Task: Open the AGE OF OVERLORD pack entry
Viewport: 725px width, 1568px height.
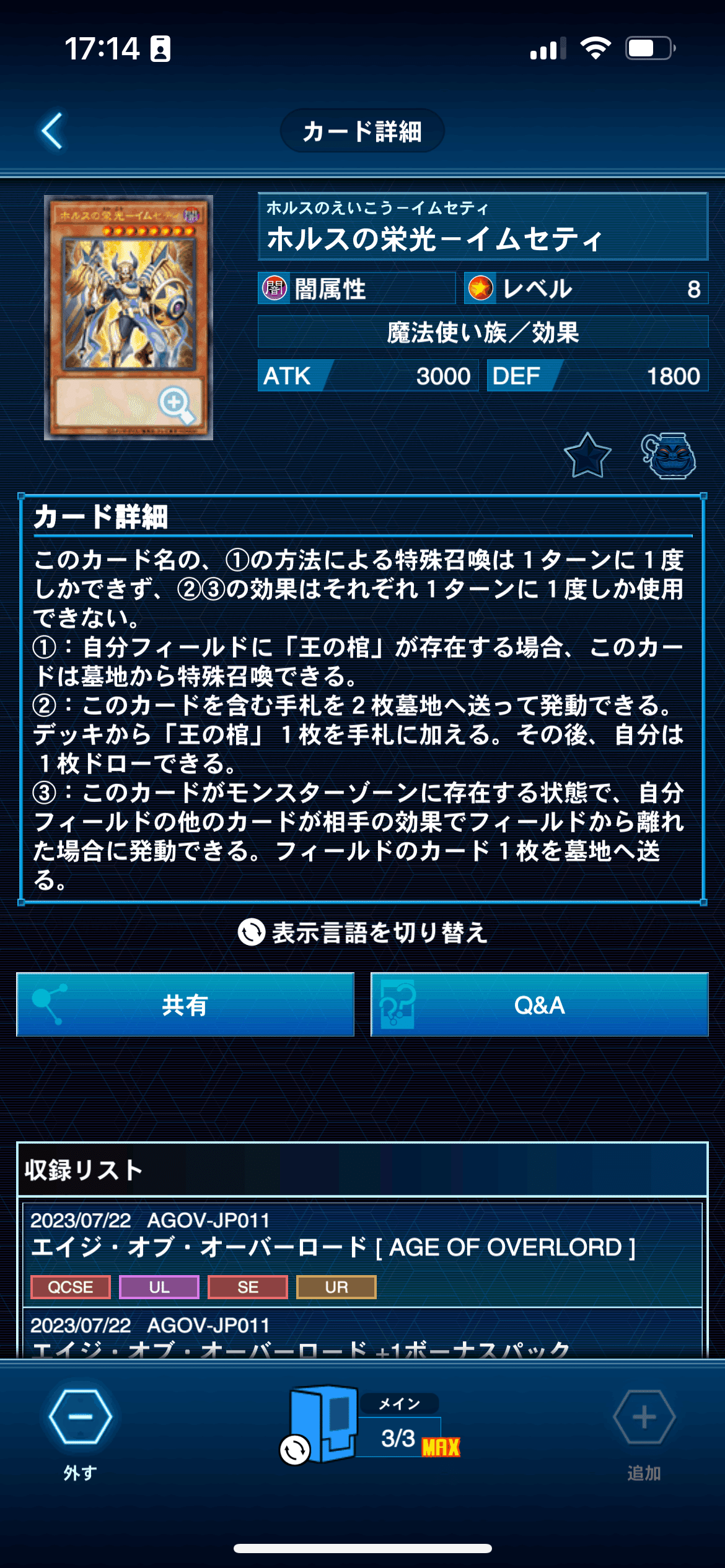Action: [x=362, y=1255]
